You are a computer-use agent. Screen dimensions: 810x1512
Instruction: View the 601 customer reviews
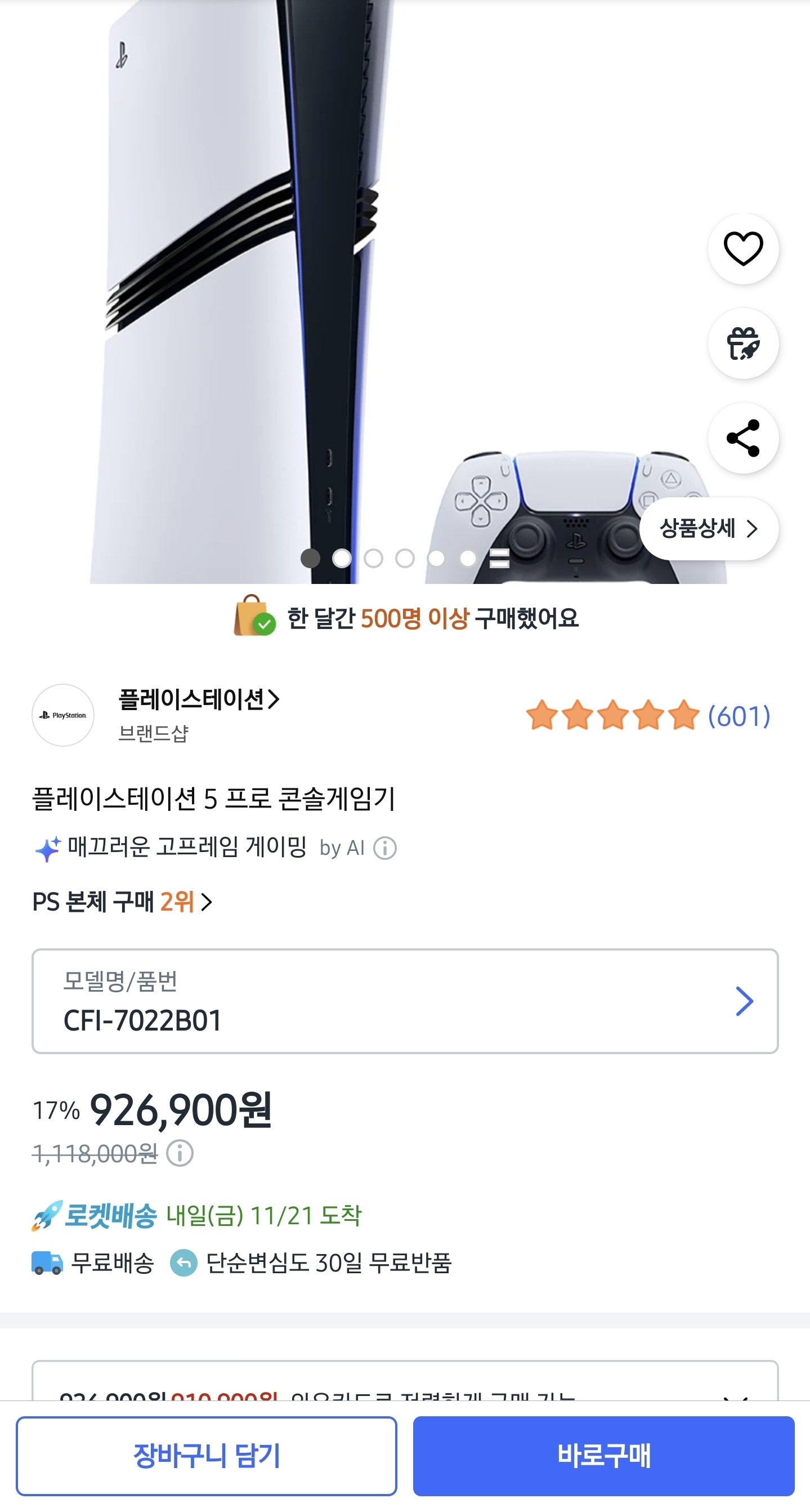pyautogui.click(x=738, y=716)
